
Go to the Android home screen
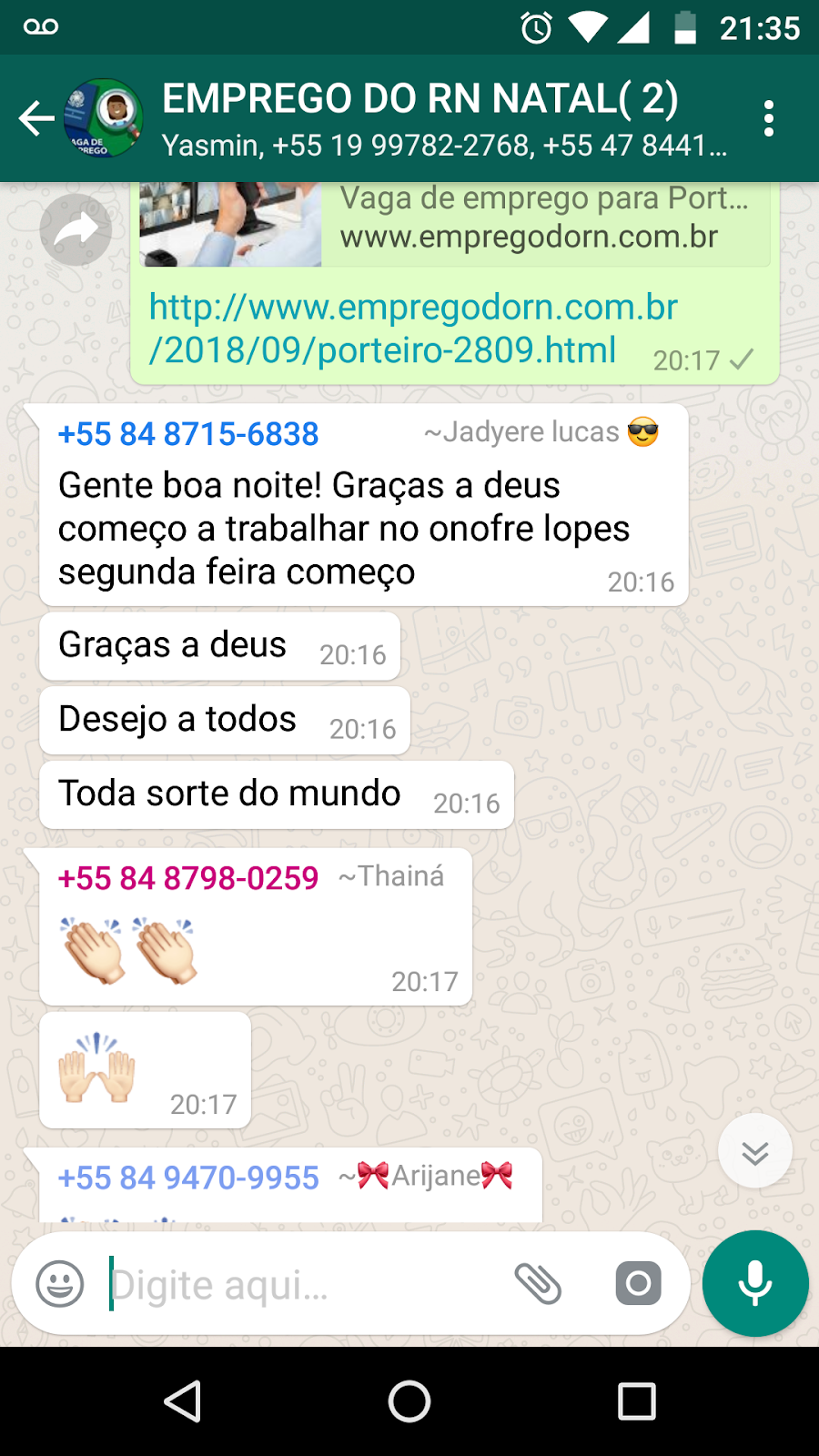409,1401
